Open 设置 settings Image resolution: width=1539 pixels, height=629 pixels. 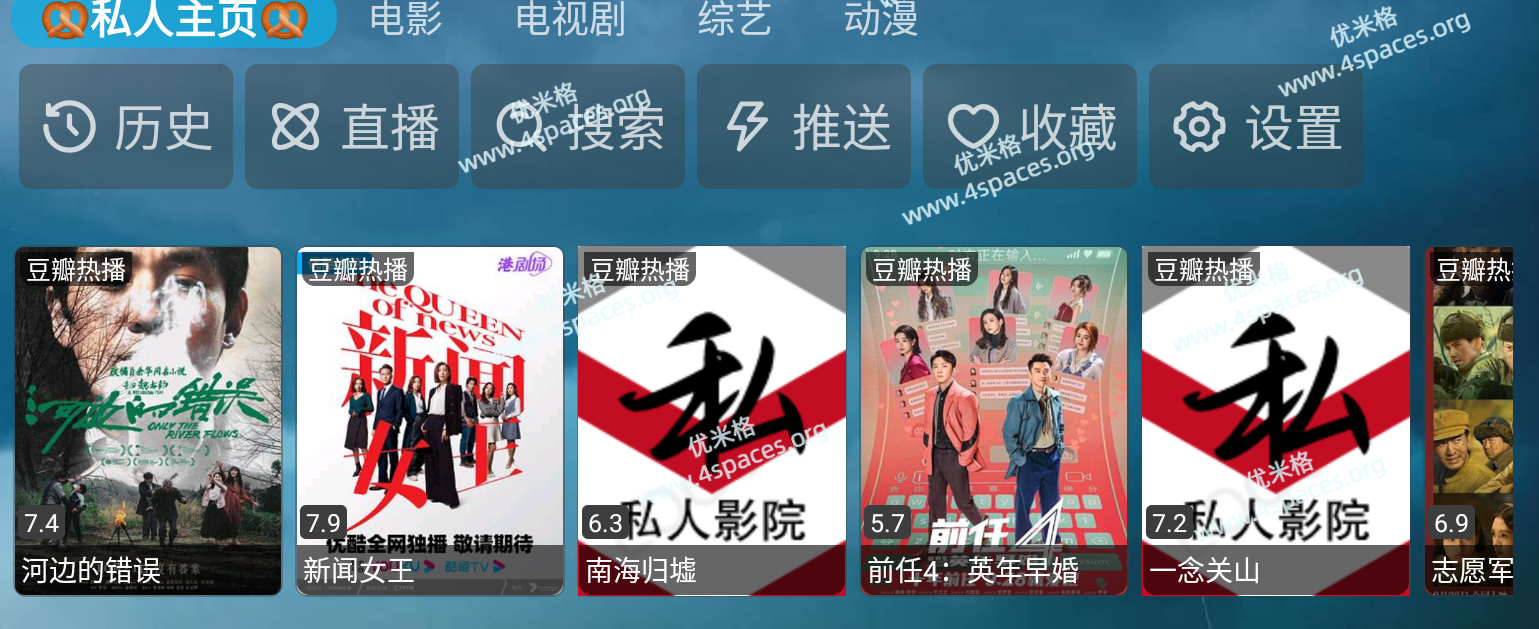(1256, 127)
